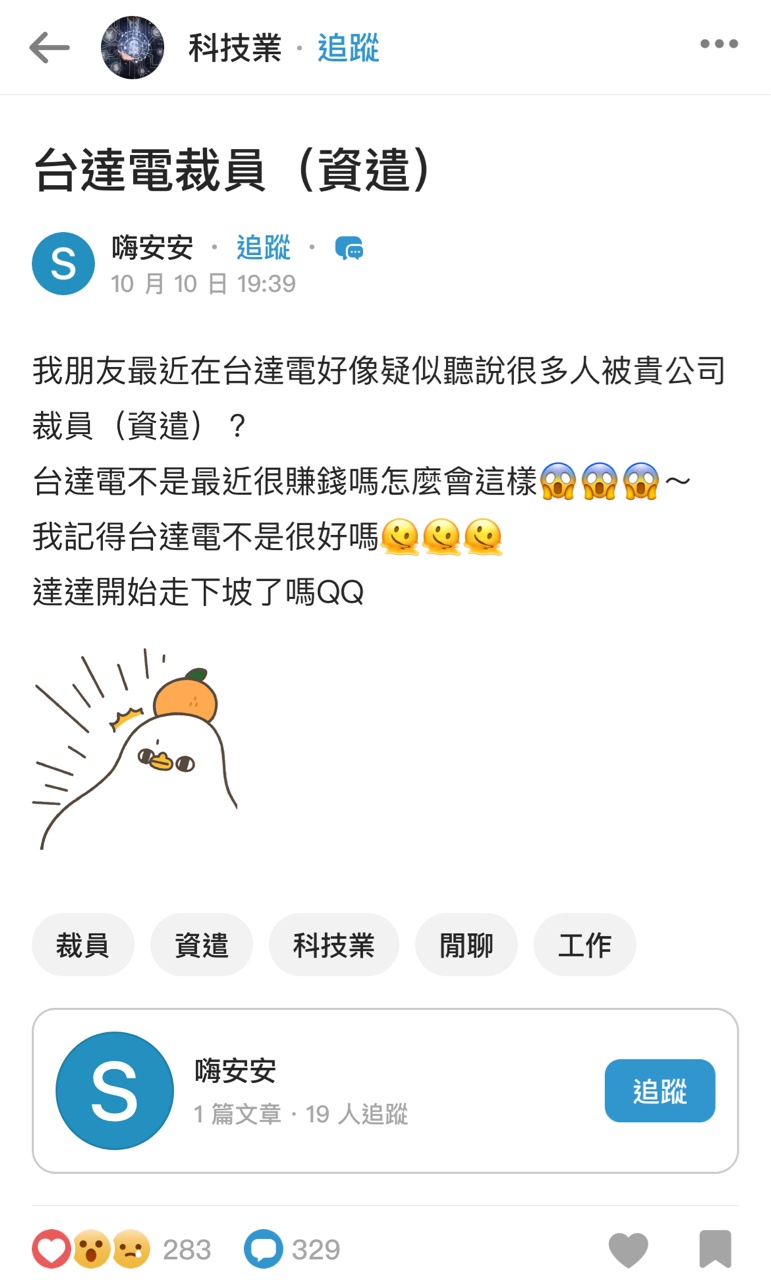Tap the blue 追蹤 button on author card

point(659,1091)
